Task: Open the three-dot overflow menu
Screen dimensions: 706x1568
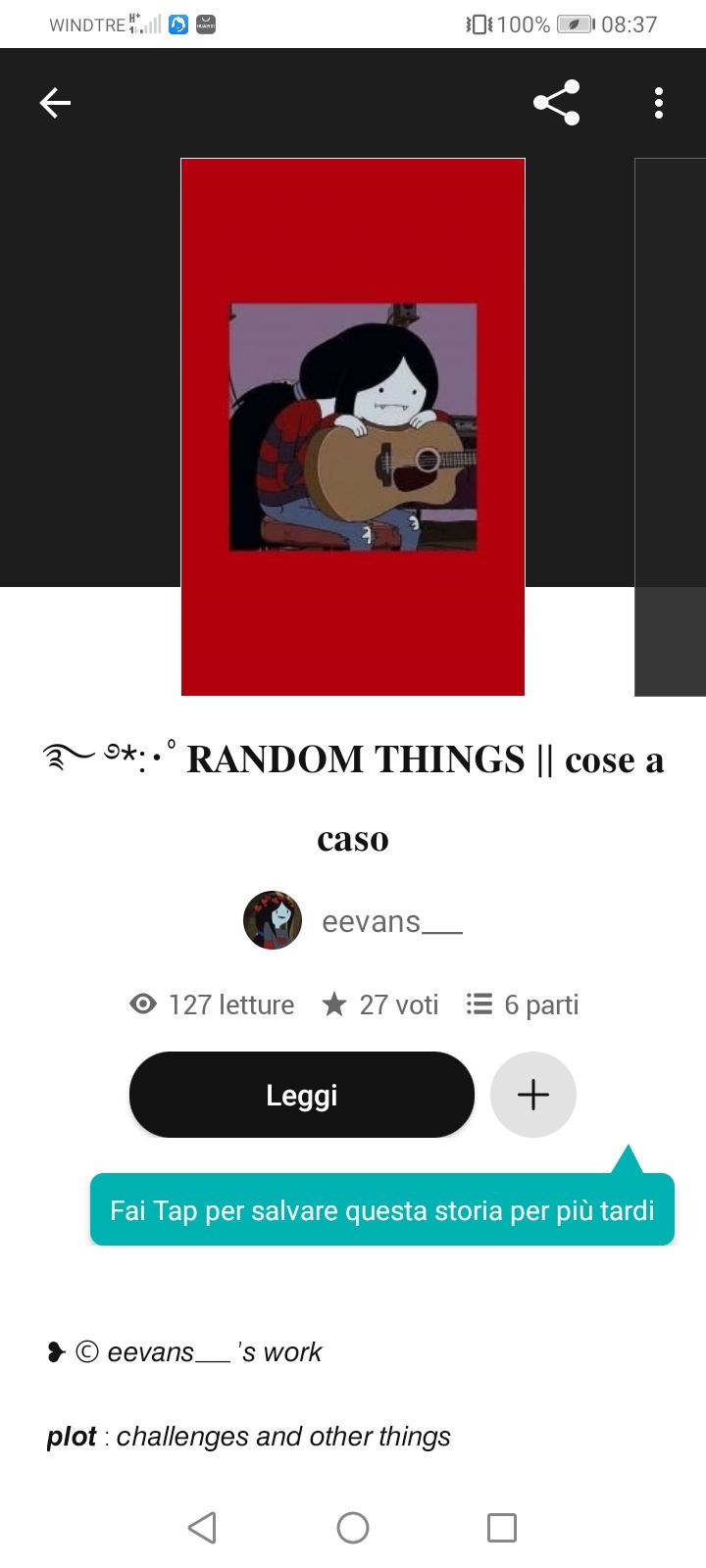Action: (658, 103)
